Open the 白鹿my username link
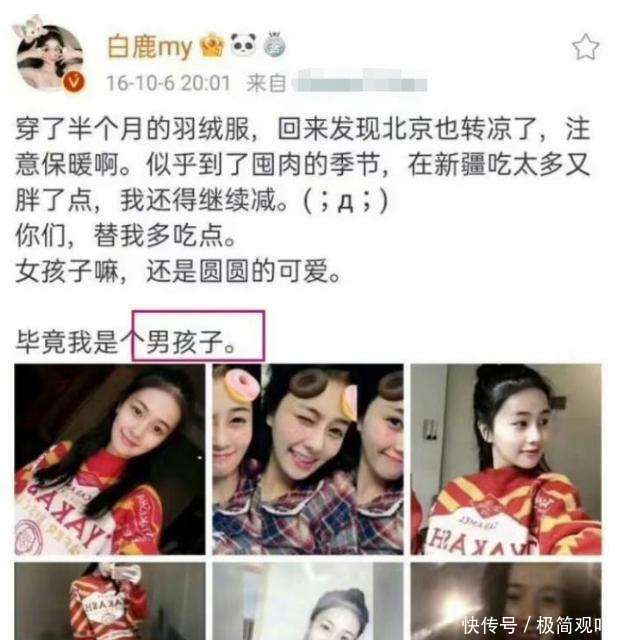 tap(149, 47)
